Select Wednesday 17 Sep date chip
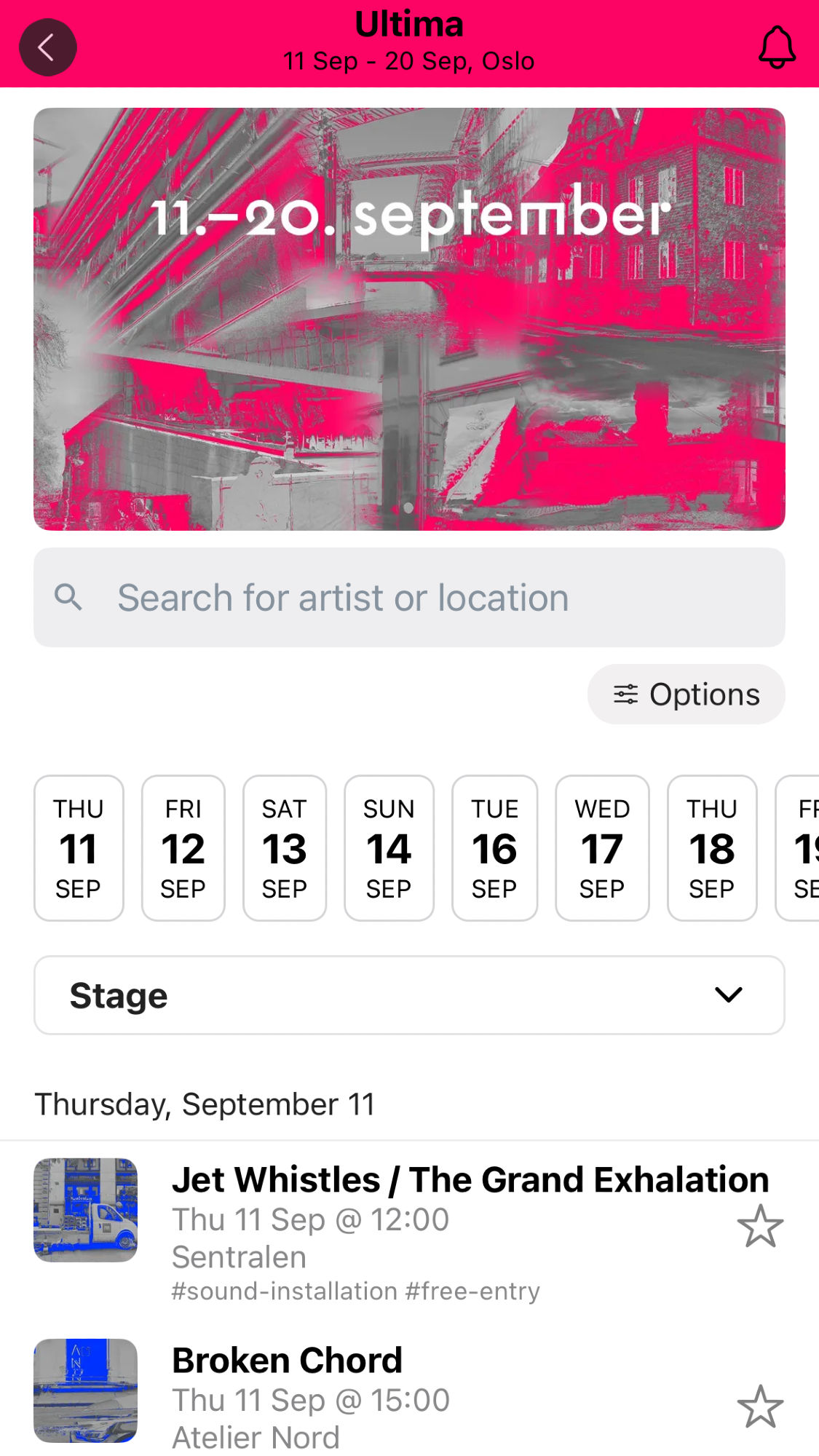The height and width of the screenshot is (1456, 819). pyautogui.click(x=602, y=848)
